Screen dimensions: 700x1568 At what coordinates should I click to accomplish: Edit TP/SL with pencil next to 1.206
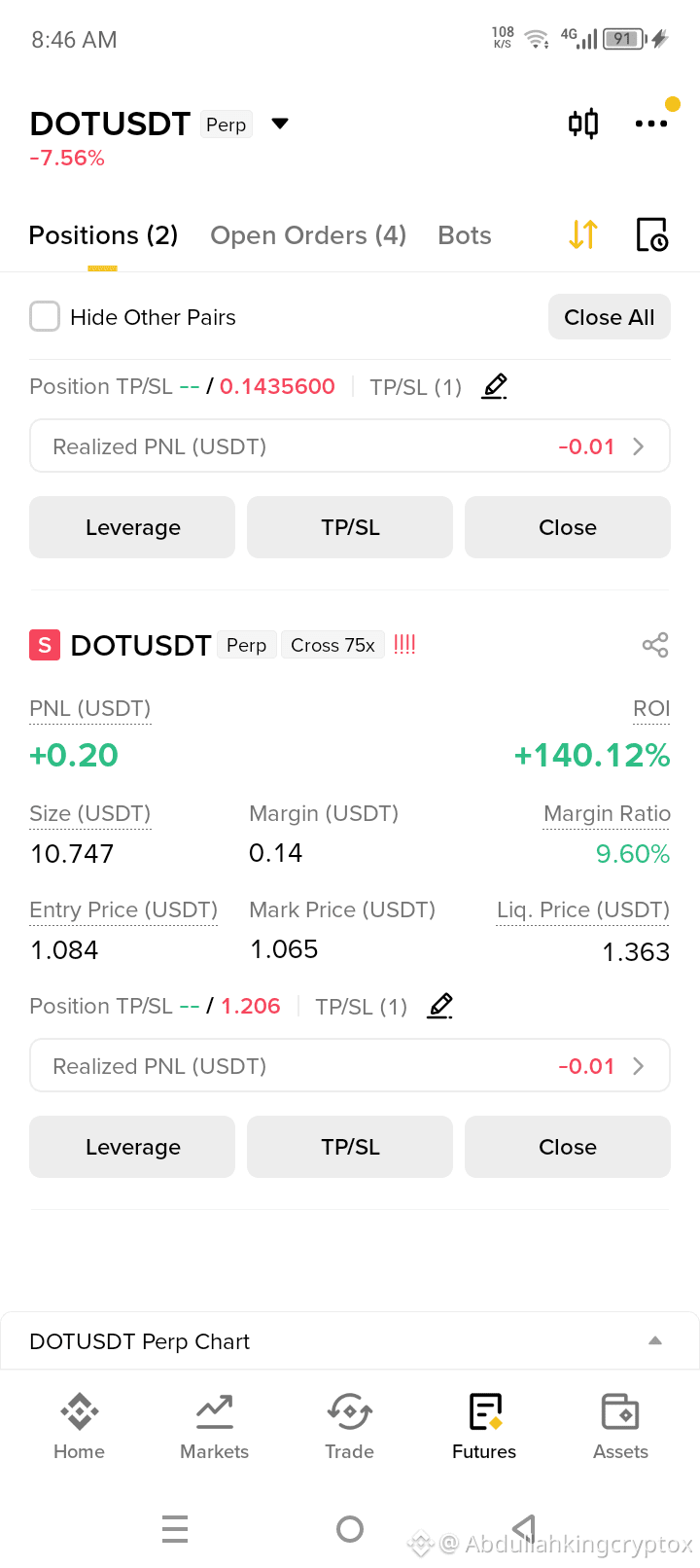pos(440,1006)
